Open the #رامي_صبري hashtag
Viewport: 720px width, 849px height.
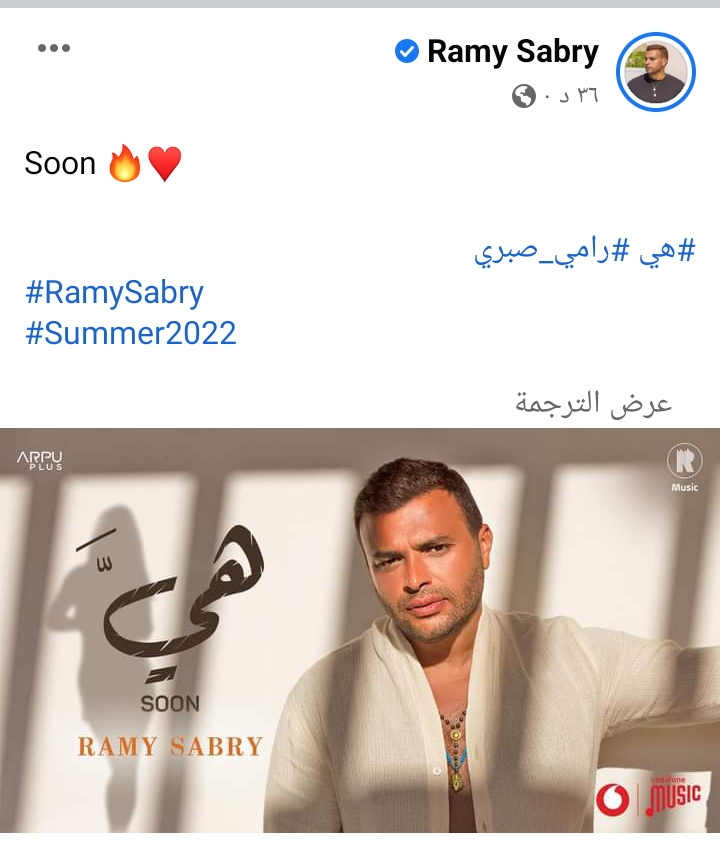551,251
